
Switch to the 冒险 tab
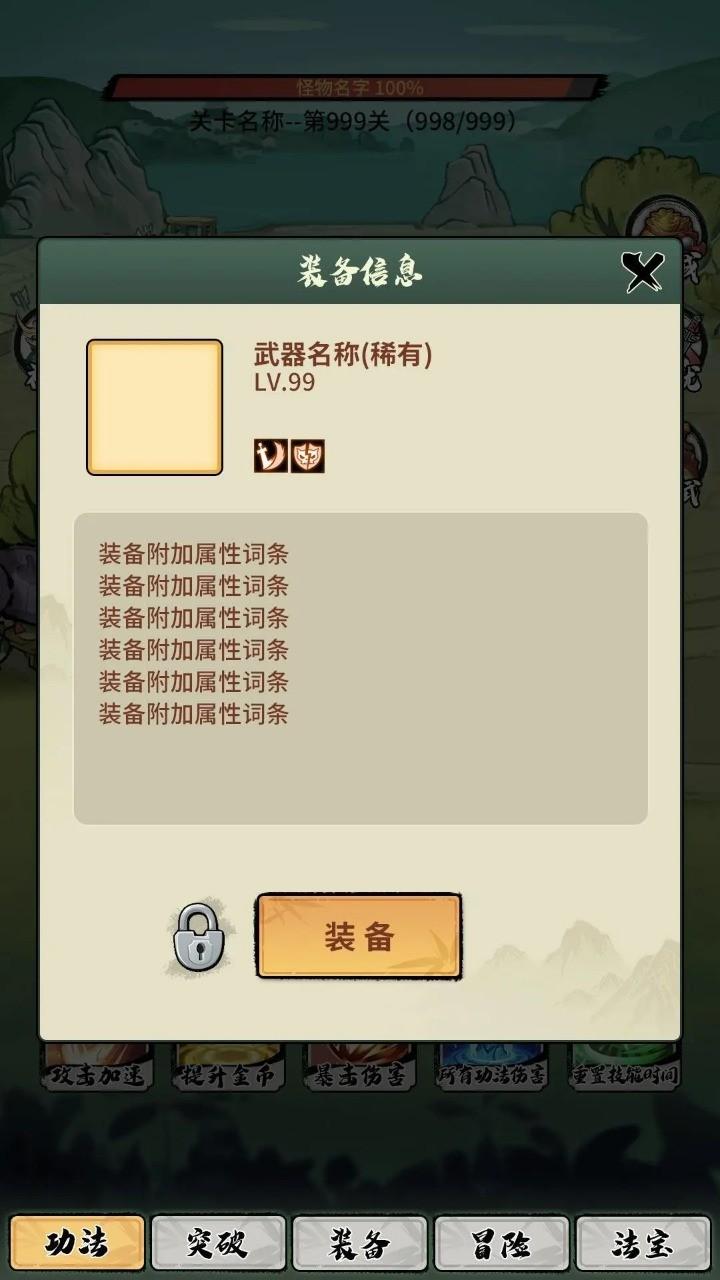point(501,1243)
